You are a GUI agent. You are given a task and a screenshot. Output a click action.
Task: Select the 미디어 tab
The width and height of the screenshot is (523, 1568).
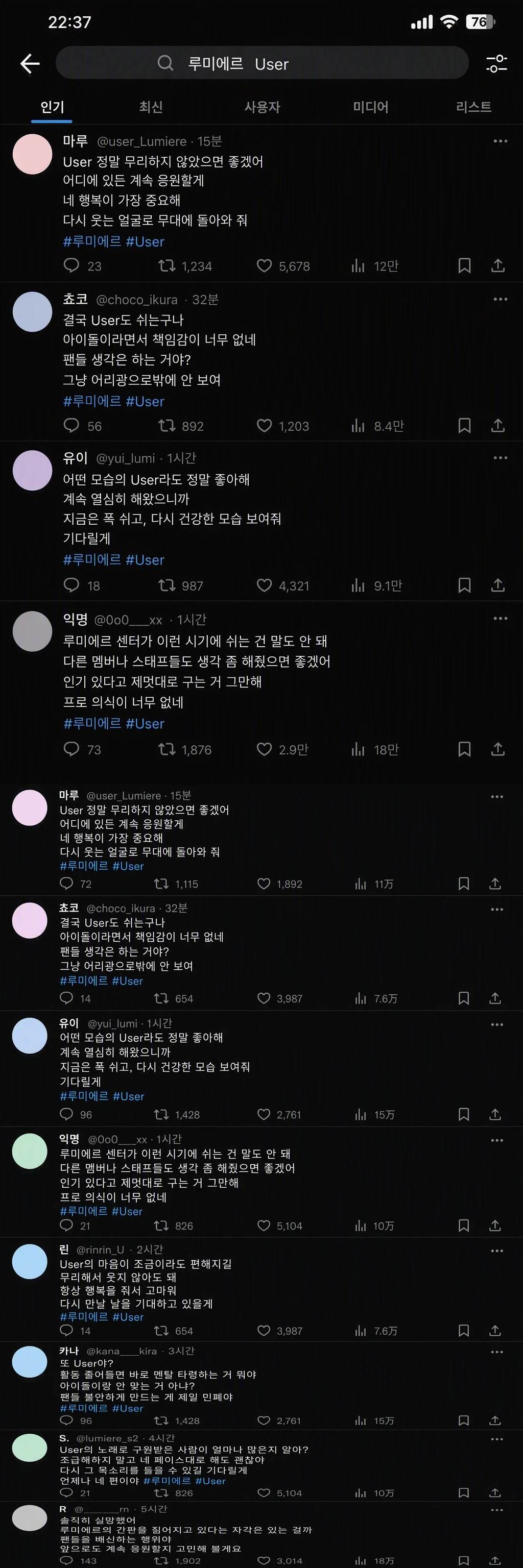(371, 107)
